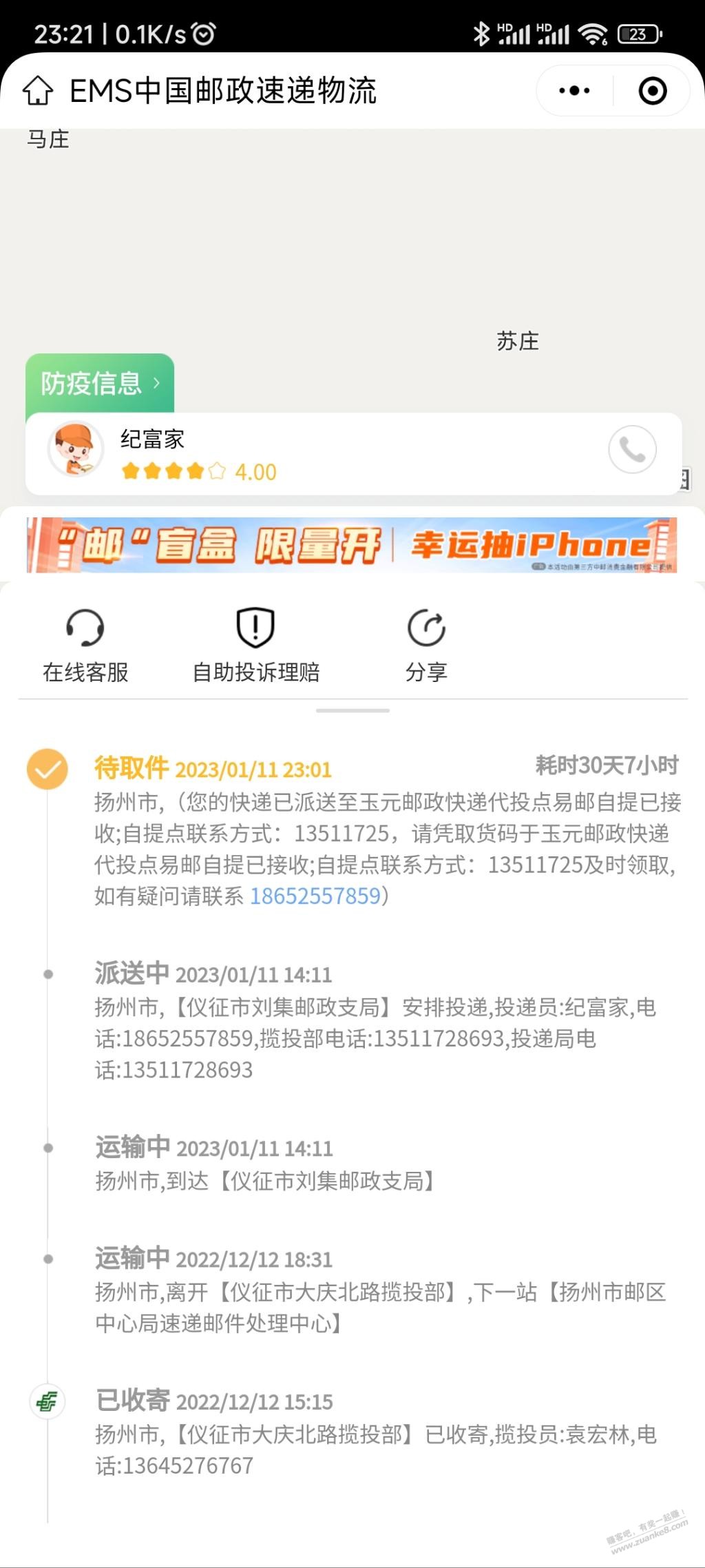
Task: Open 自助投诉理赔 page
Action: (x=255, y=646)
